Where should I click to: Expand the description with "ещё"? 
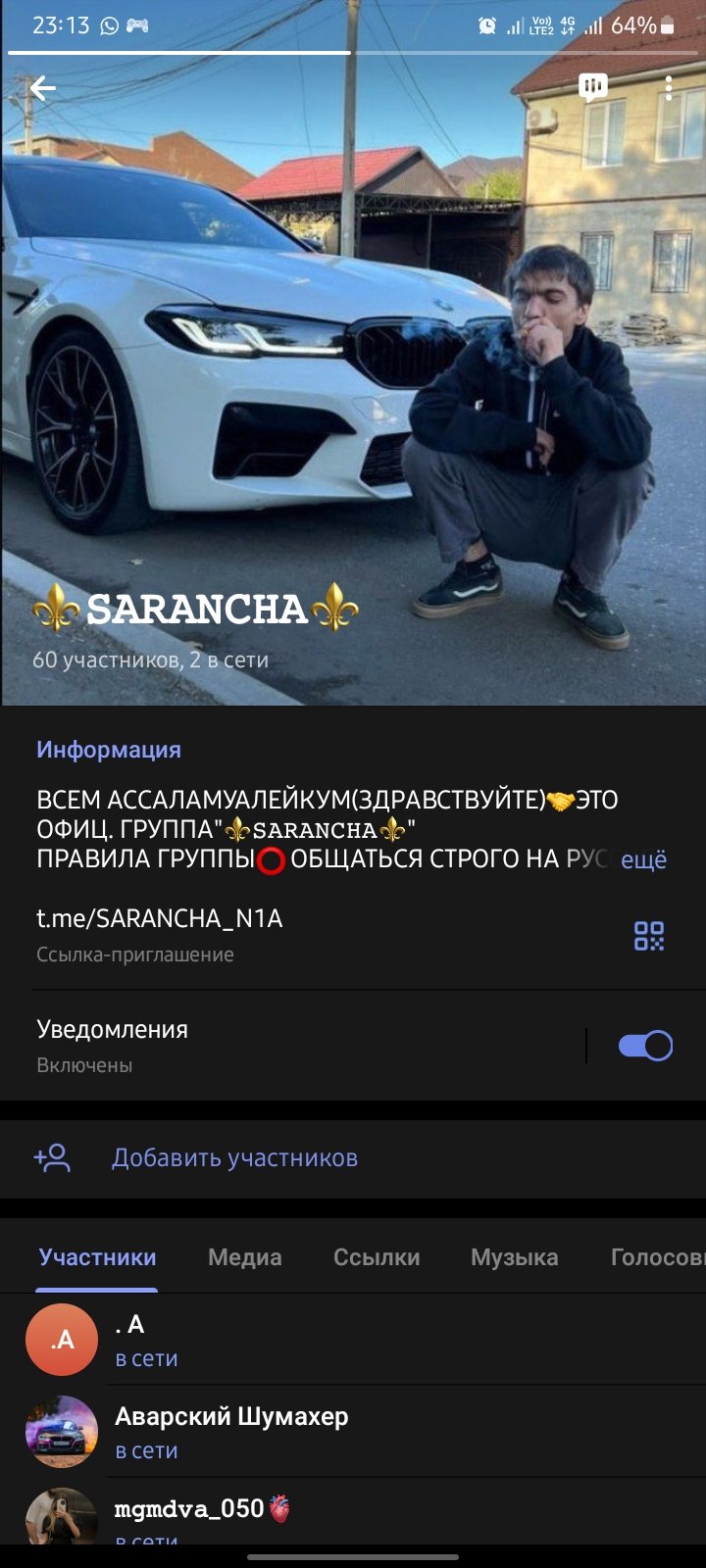644,859
